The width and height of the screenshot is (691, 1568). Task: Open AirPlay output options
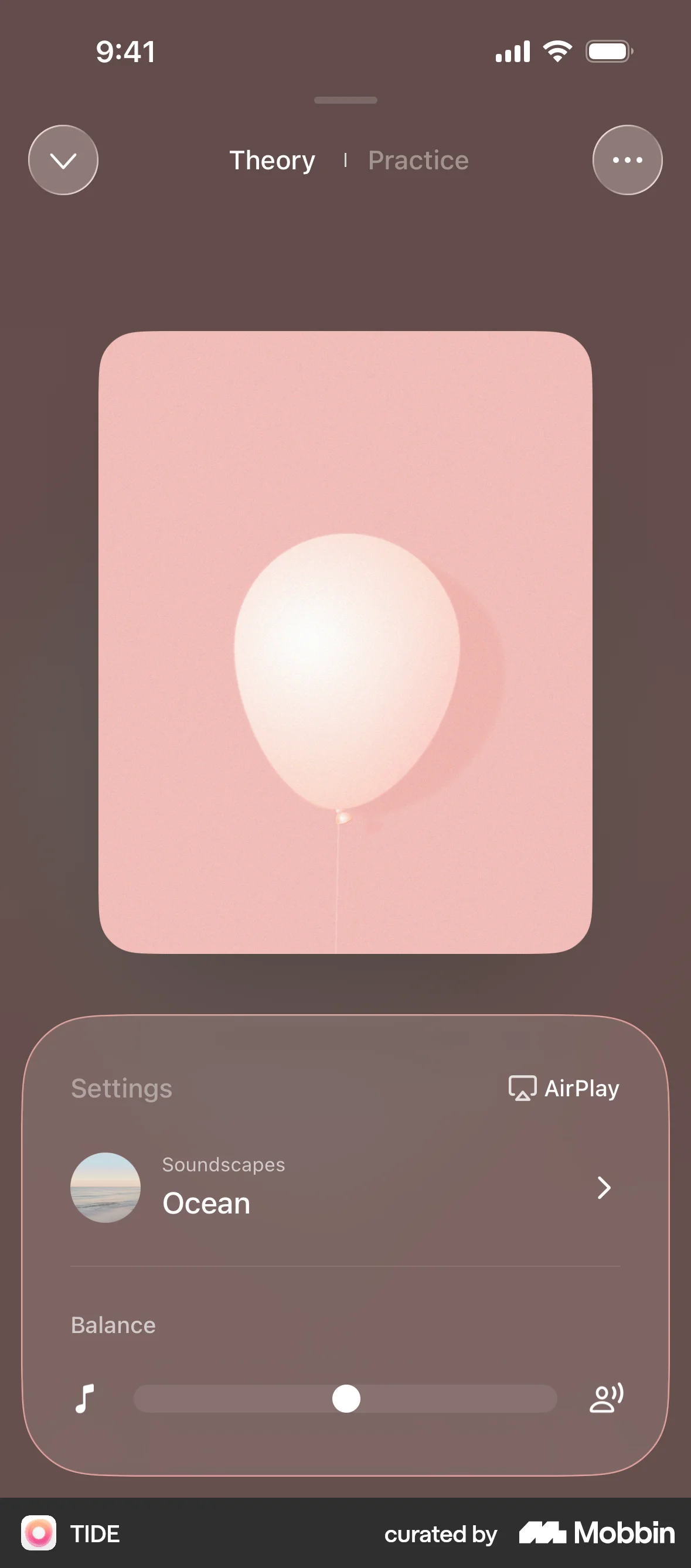tap(563, 1089)
